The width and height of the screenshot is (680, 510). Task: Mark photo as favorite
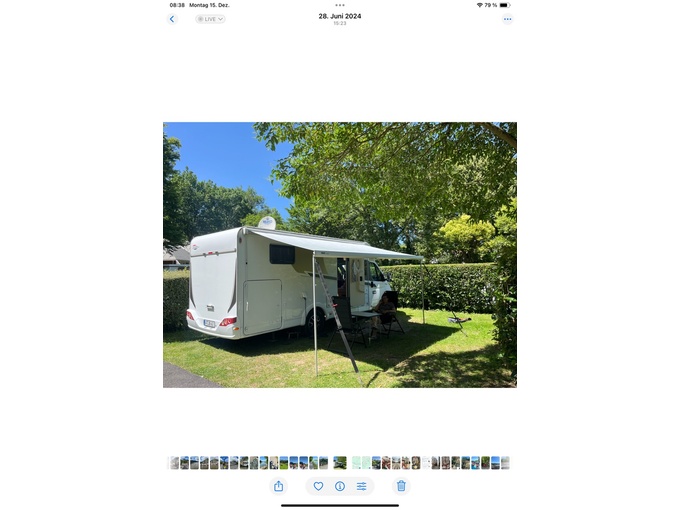(x=318, y=486)
